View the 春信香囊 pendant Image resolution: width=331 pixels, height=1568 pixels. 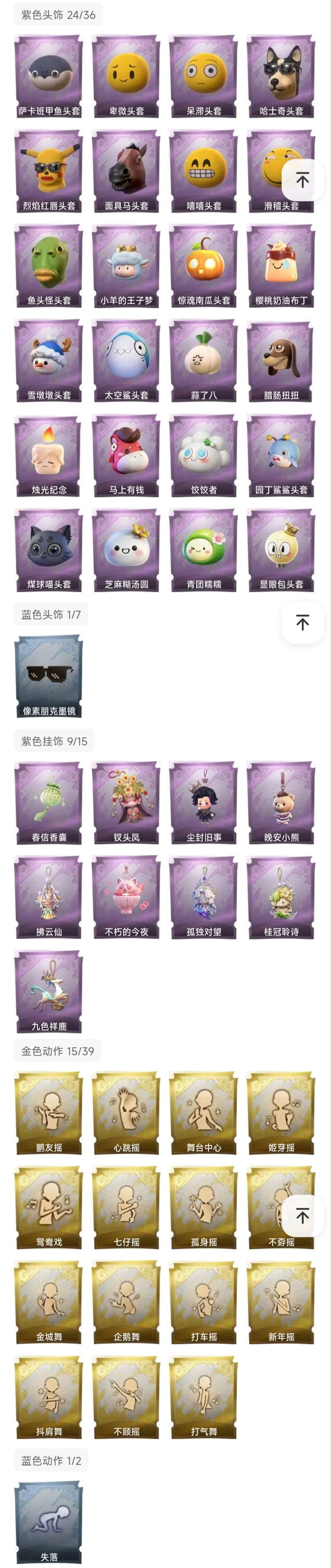tap(49, 802)
